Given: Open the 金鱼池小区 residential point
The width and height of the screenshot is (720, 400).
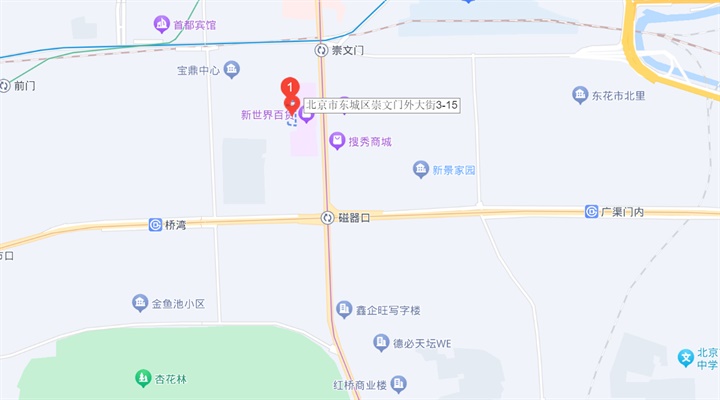Looking at the screenshot, I should (140, 302).
